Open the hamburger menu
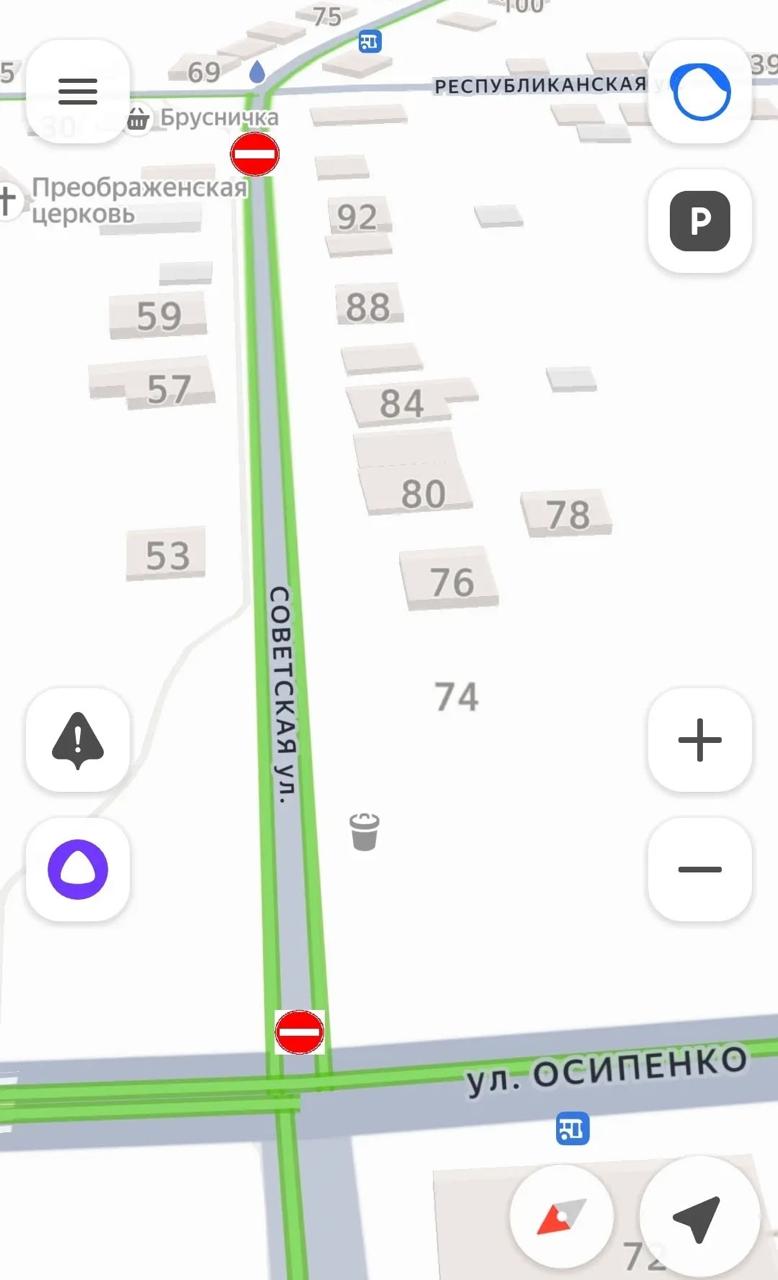The width and height of the screenshot is (778, 1280). tap(78, 91)
